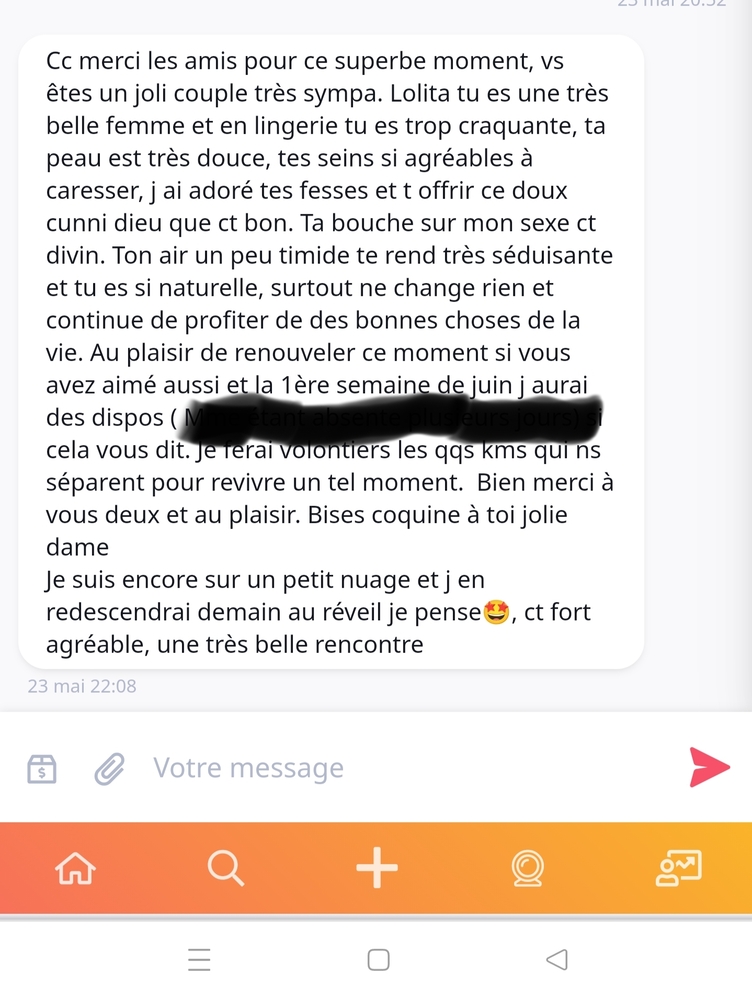Focus the "Votre message" text field
This screenshot has width=752, height=1000.
click(400, 768)
